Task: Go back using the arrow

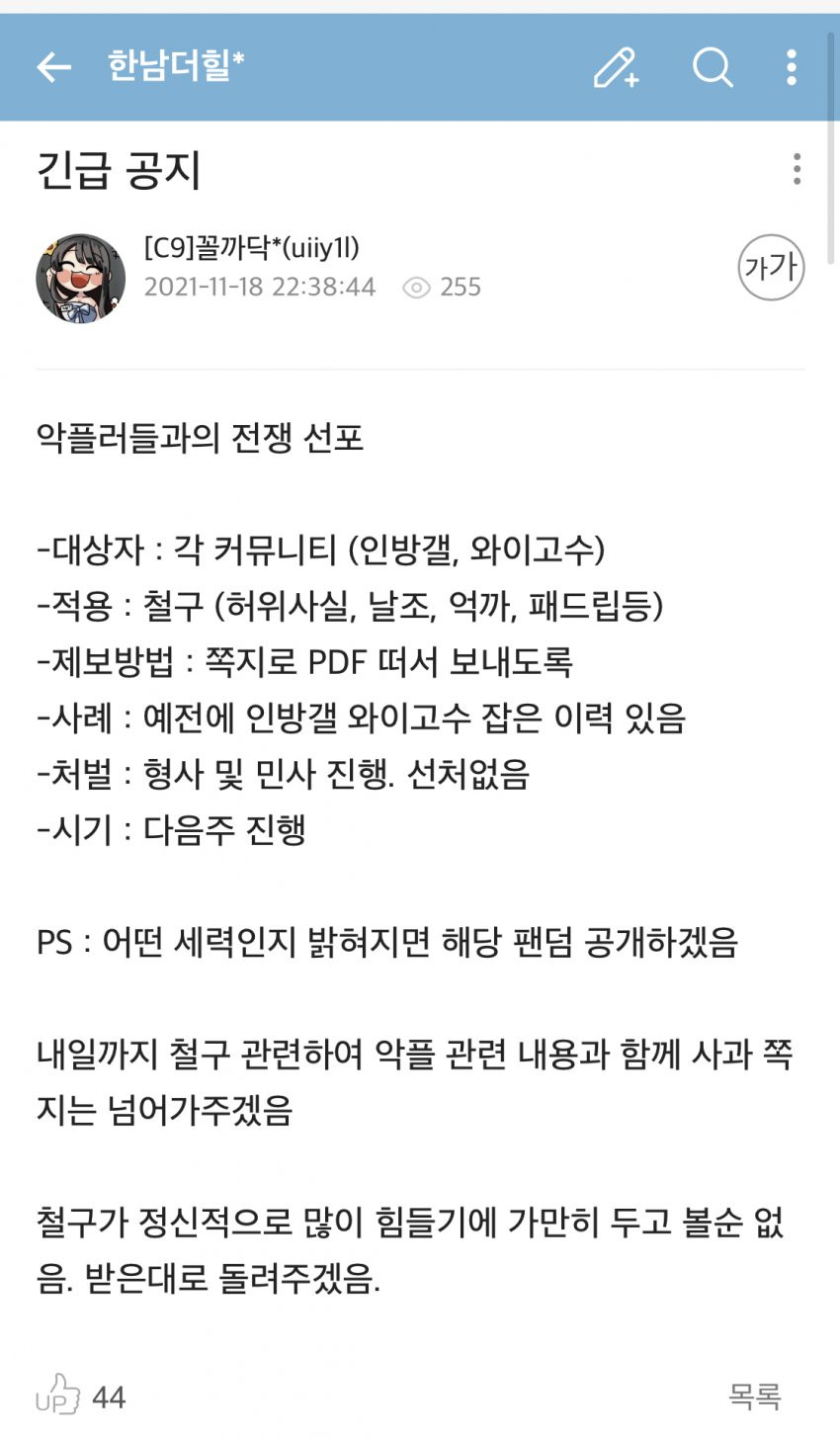Action: (54, 67)
